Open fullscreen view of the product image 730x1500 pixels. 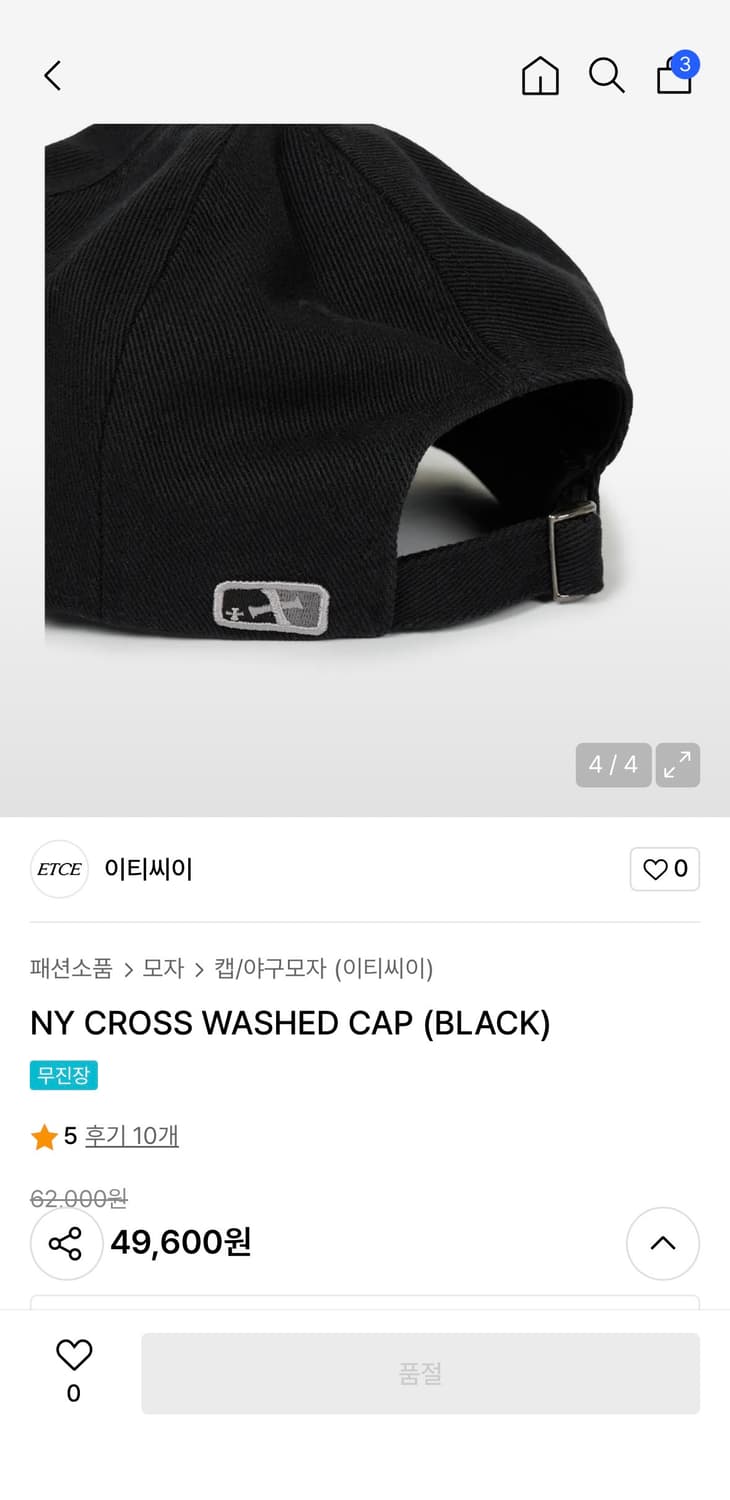pos(678,765)
